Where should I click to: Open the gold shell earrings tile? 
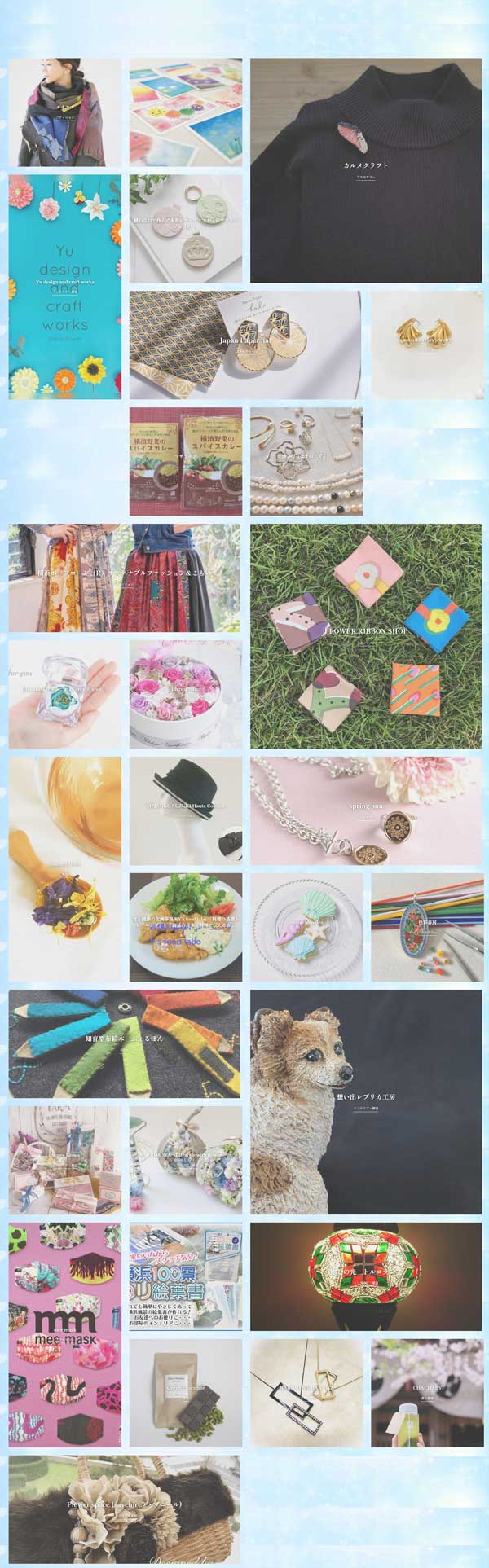[426, 345]
